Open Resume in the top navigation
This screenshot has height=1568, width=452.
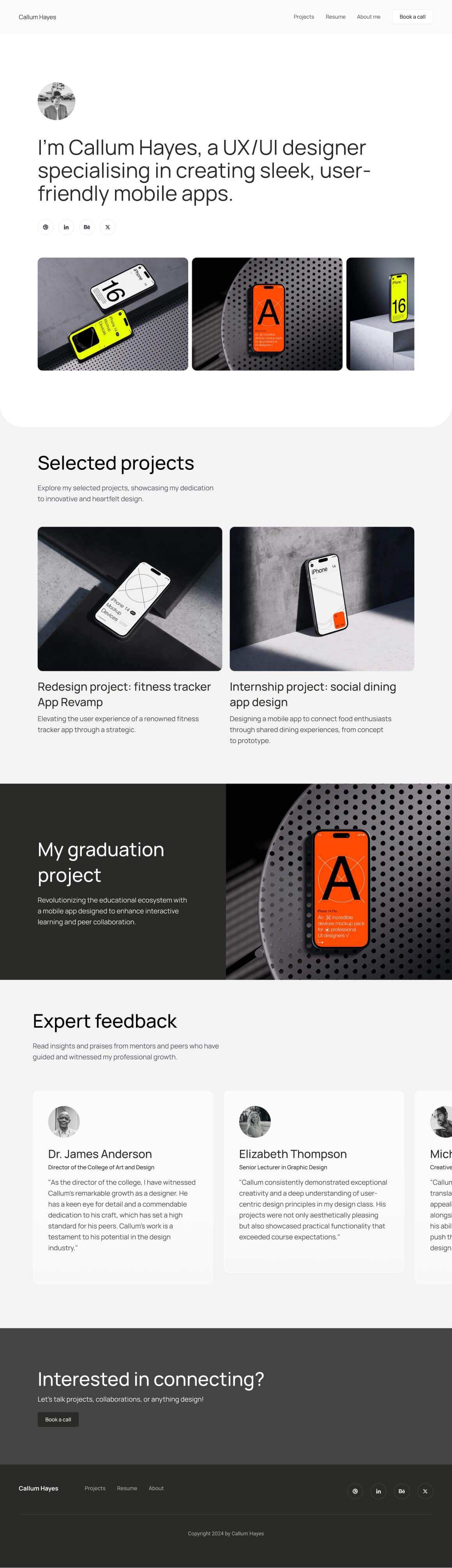335,17
